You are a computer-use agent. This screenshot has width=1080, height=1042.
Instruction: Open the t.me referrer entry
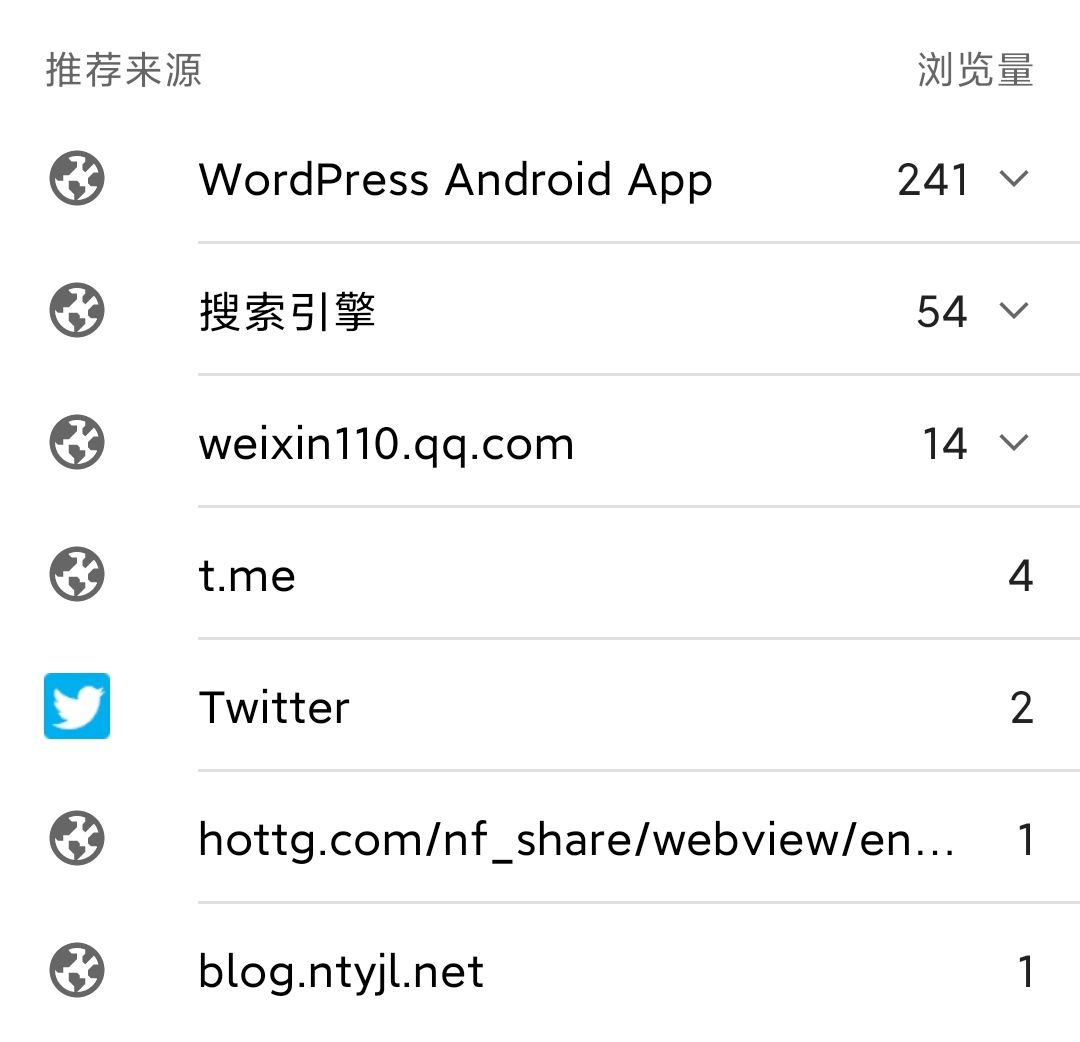pyautogui.click(x=248, y=576)
